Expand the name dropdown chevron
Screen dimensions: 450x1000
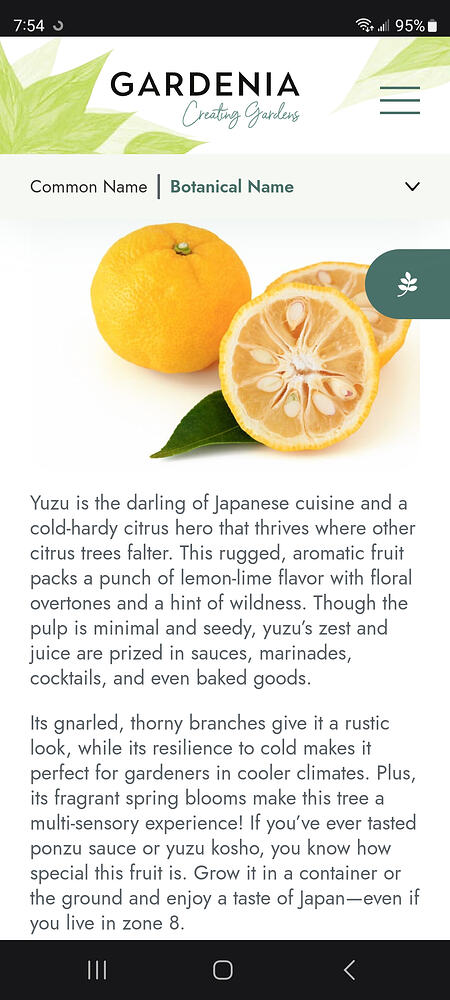[412, 187]
